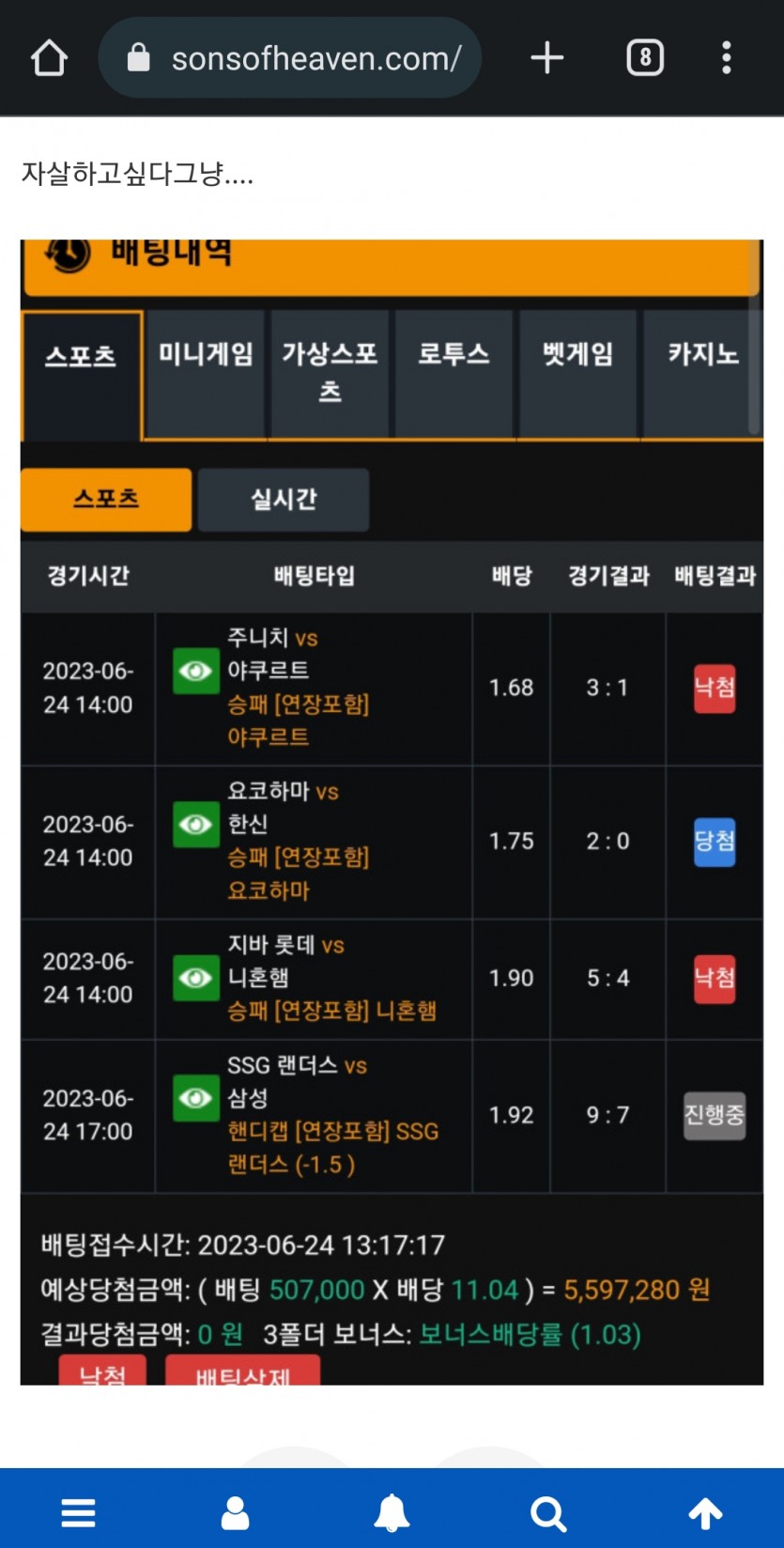The image size is (784, 1548).
Task: Open the notifications bell
Action: point(392,1513)
